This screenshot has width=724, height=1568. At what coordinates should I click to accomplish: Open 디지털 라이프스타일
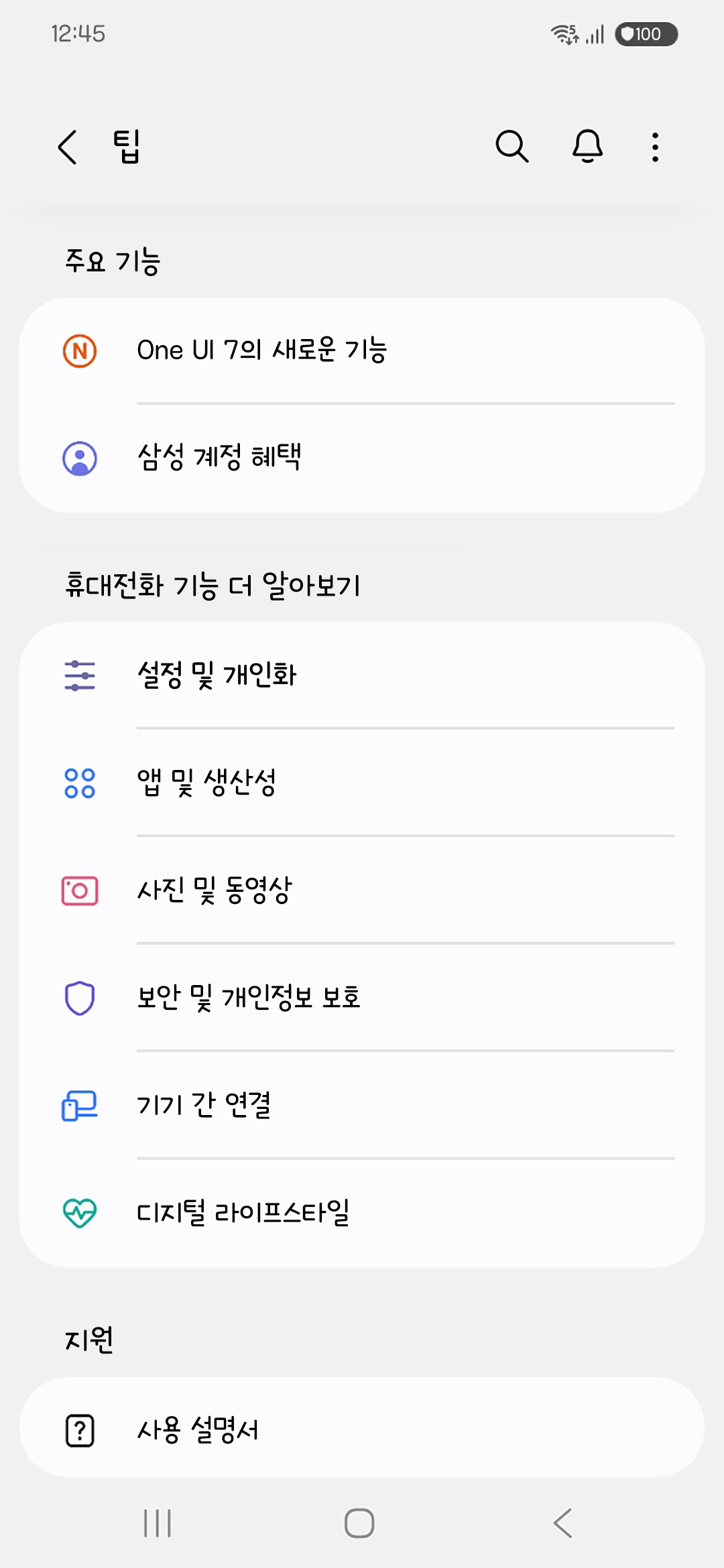click(x=362, y=1213)
